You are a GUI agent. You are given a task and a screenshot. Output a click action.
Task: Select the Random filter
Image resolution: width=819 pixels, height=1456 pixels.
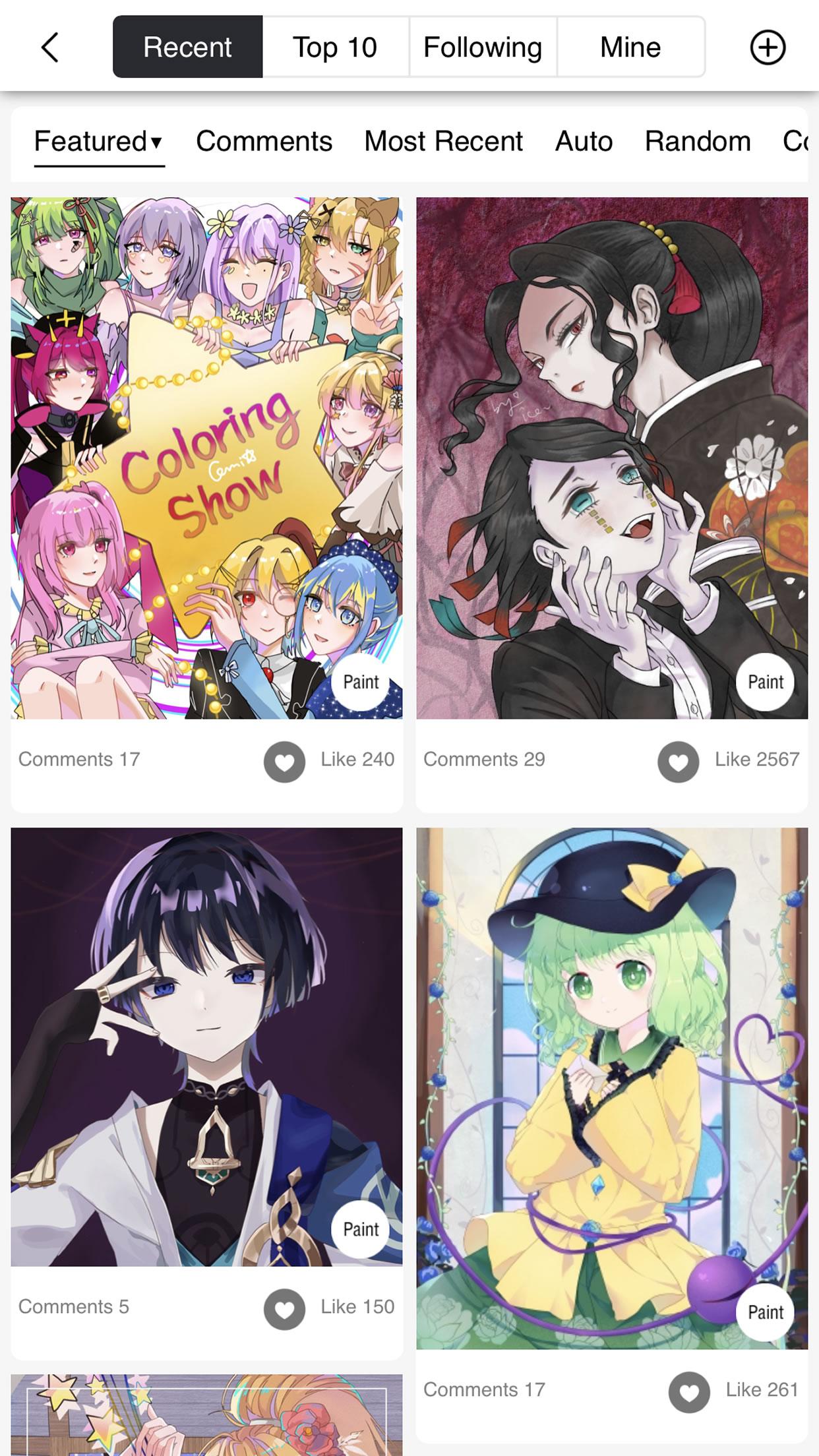pyautogui.click(x=698, y=141)
